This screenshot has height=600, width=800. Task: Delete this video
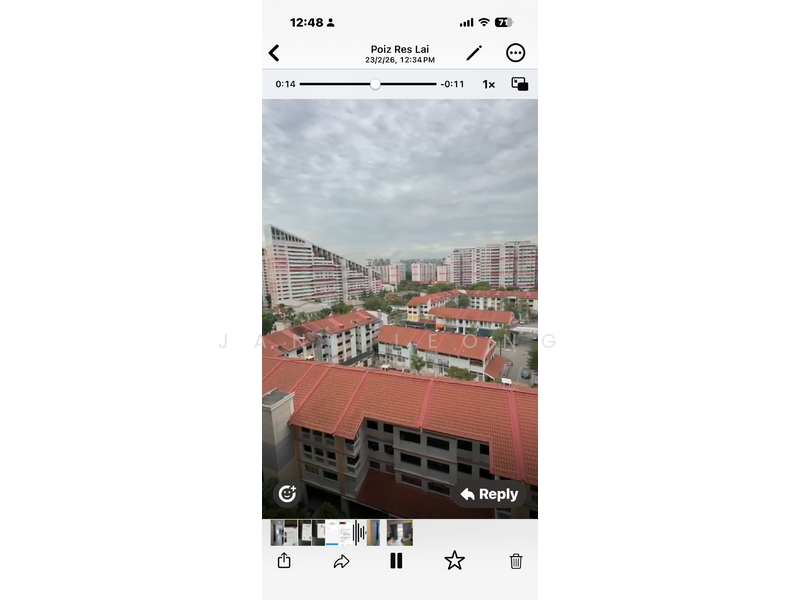pyautogui.click(x=516, y=561)
